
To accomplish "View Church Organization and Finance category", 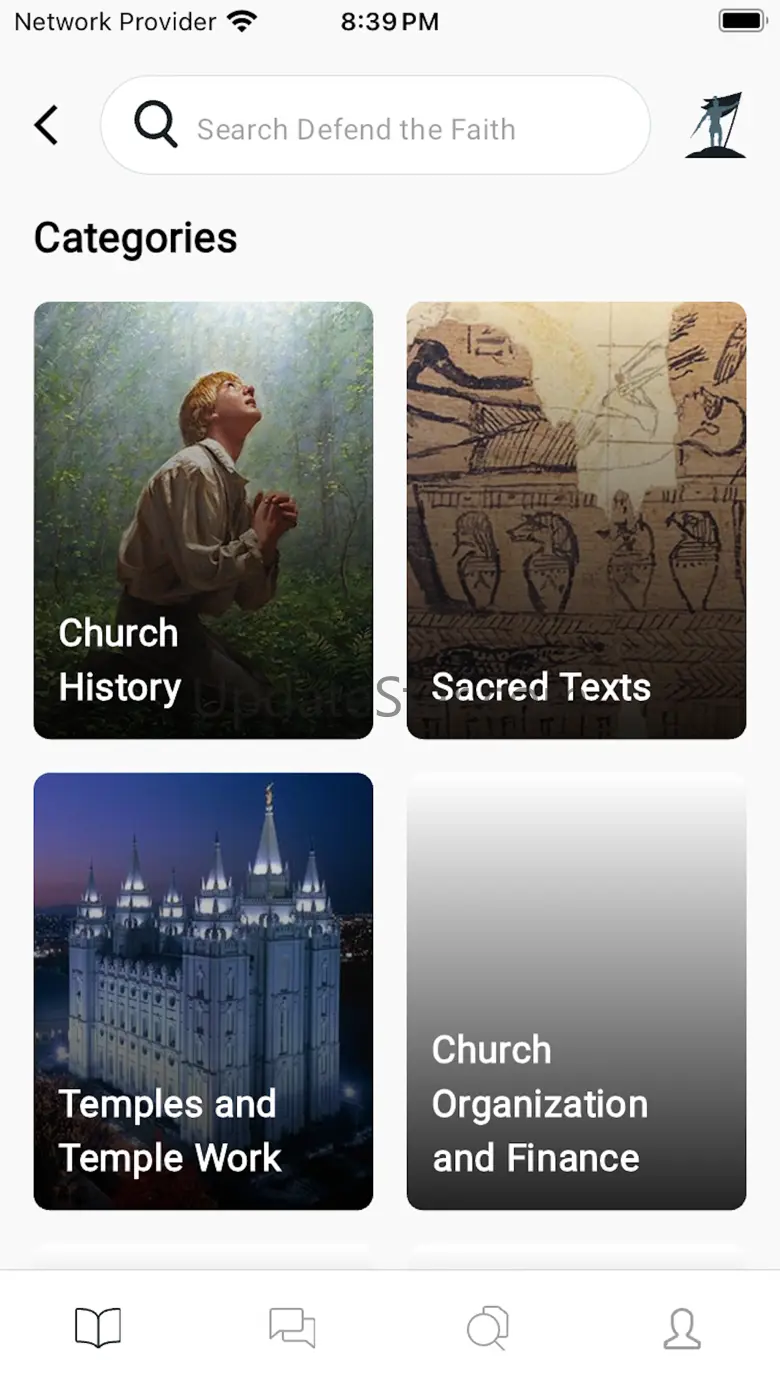I will click(576, 991).
